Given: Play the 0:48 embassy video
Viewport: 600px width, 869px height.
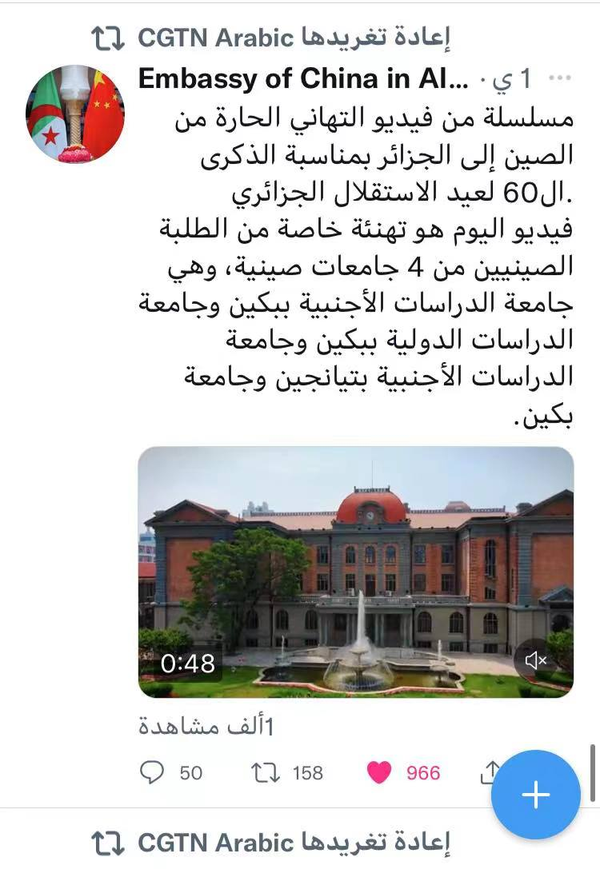Looking at the screenshot, I should coord(355,571).
